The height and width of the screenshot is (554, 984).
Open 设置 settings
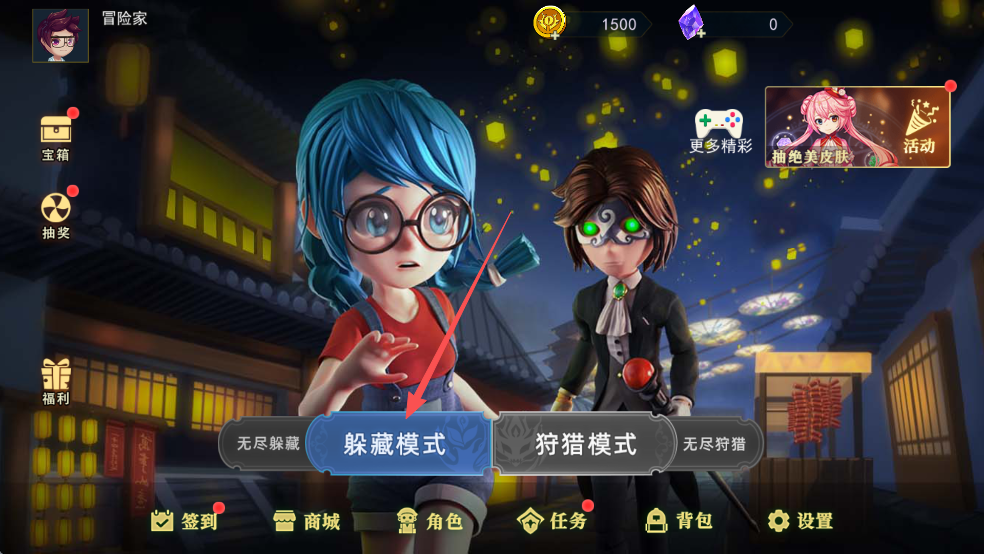[801, 521]
